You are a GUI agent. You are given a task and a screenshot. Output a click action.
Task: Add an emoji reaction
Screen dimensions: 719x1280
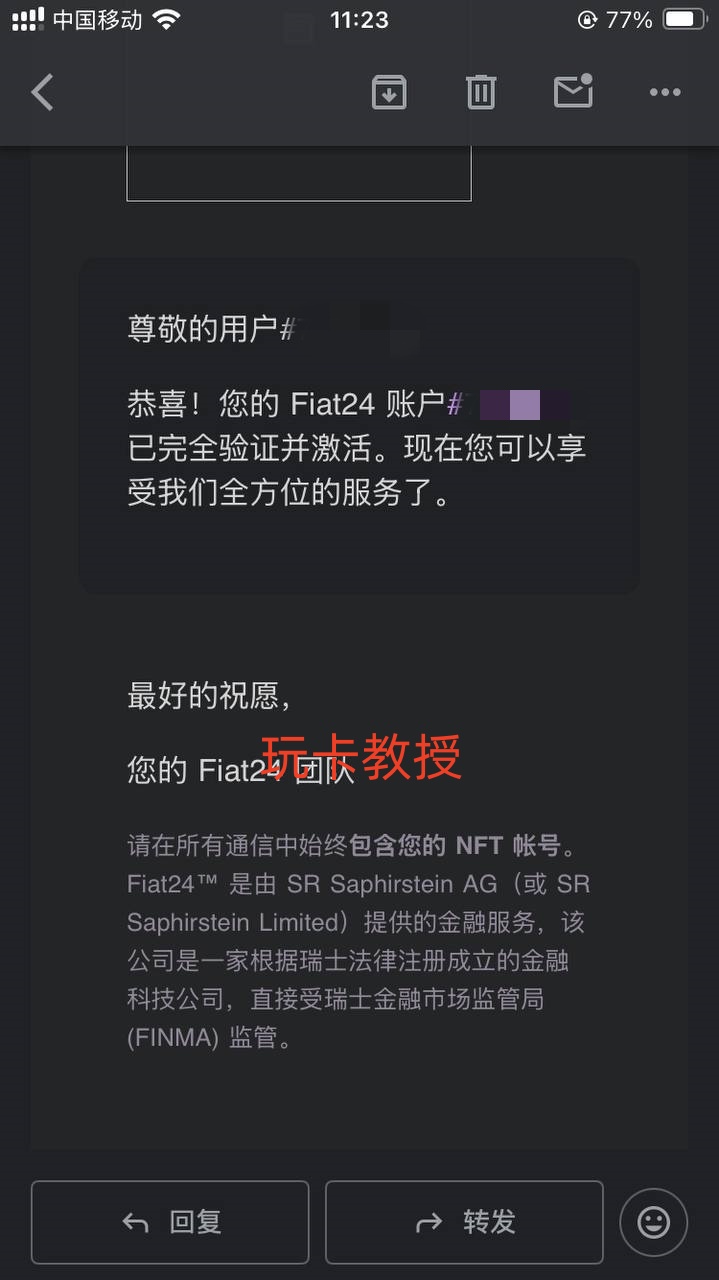tap(653, 1222)
